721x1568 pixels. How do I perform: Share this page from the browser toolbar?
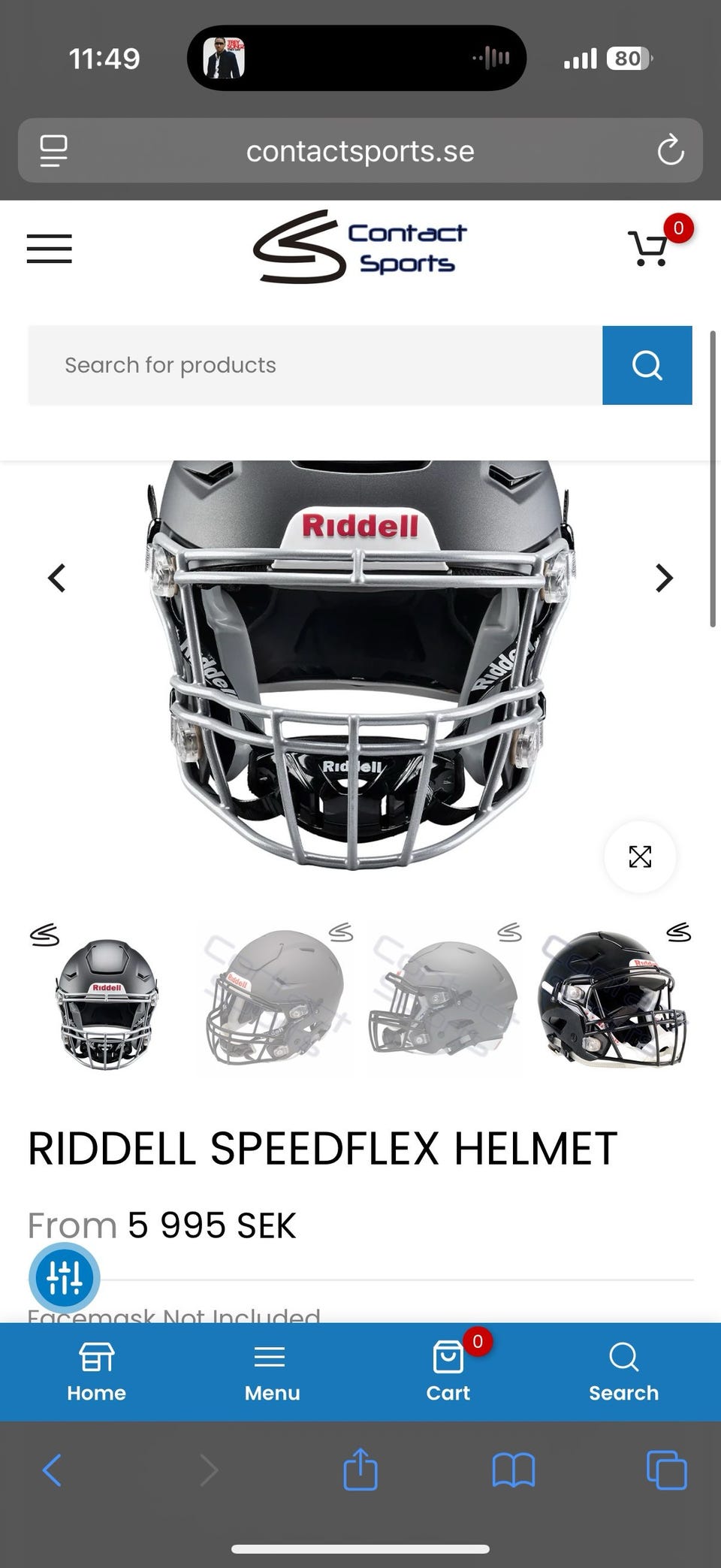pyautogui.click(x=360, y=1469)
